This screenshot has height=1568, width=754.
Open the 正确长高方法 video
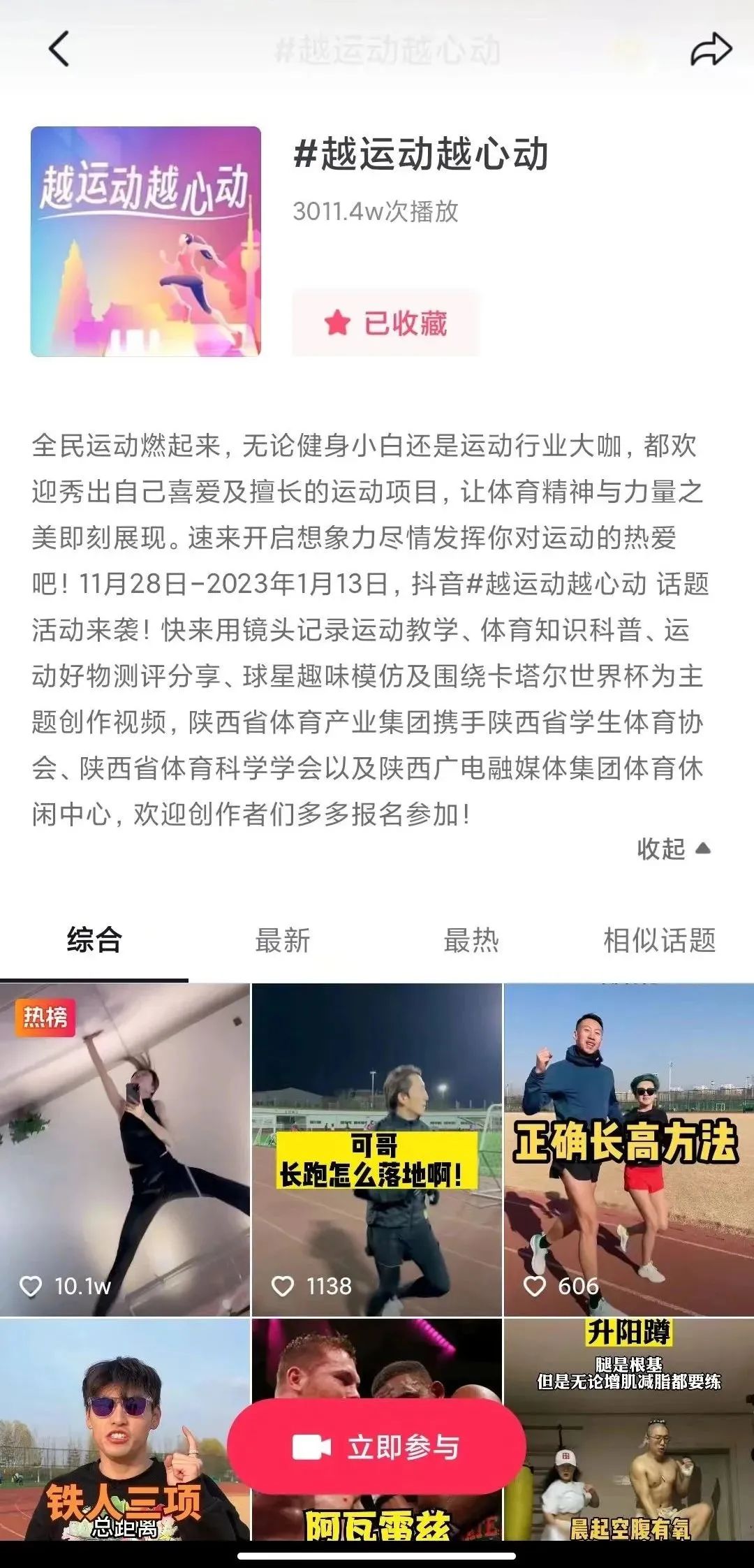pos(628,1149)
